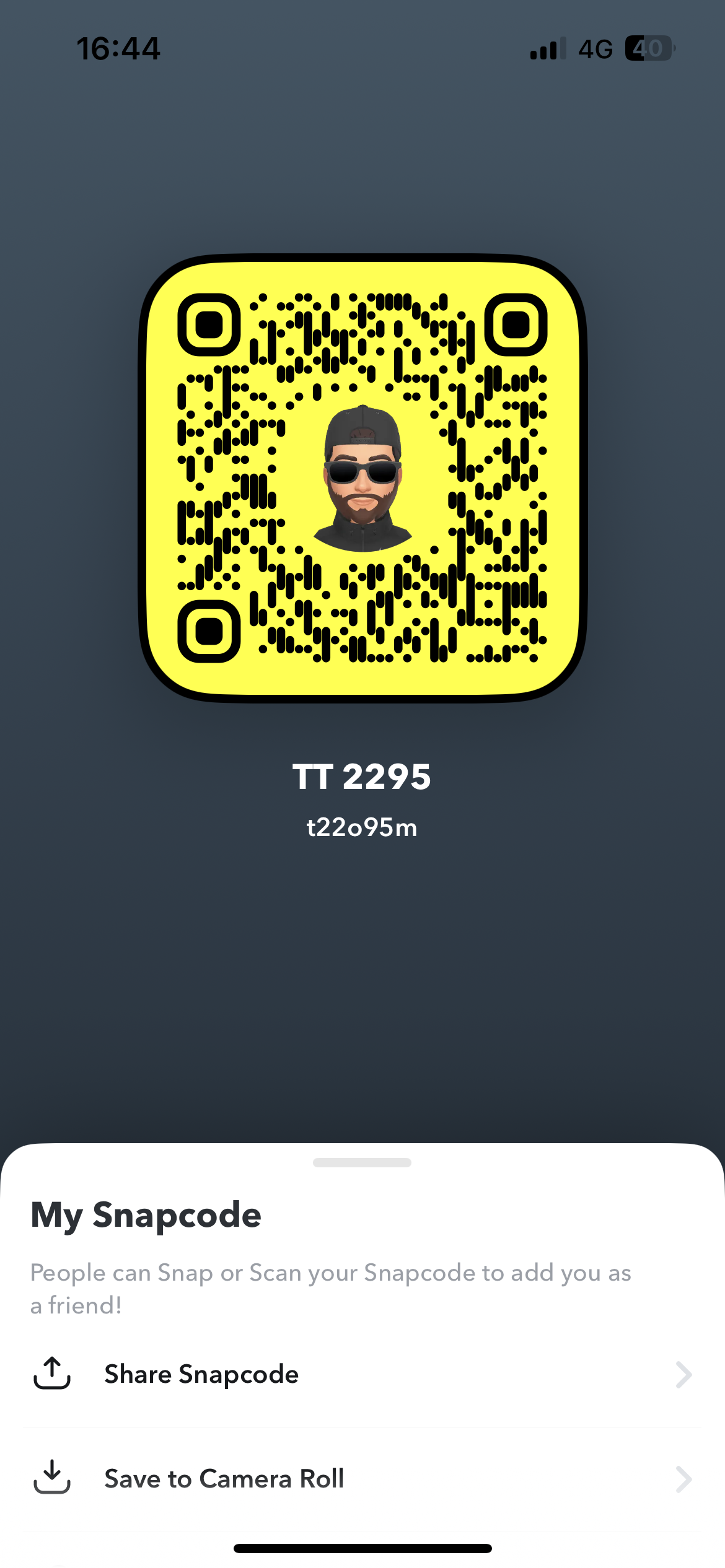The width and height of the screenshot is (725, 1568).
Task: Select Save to Camera Roll
Action: [224, 1479]
